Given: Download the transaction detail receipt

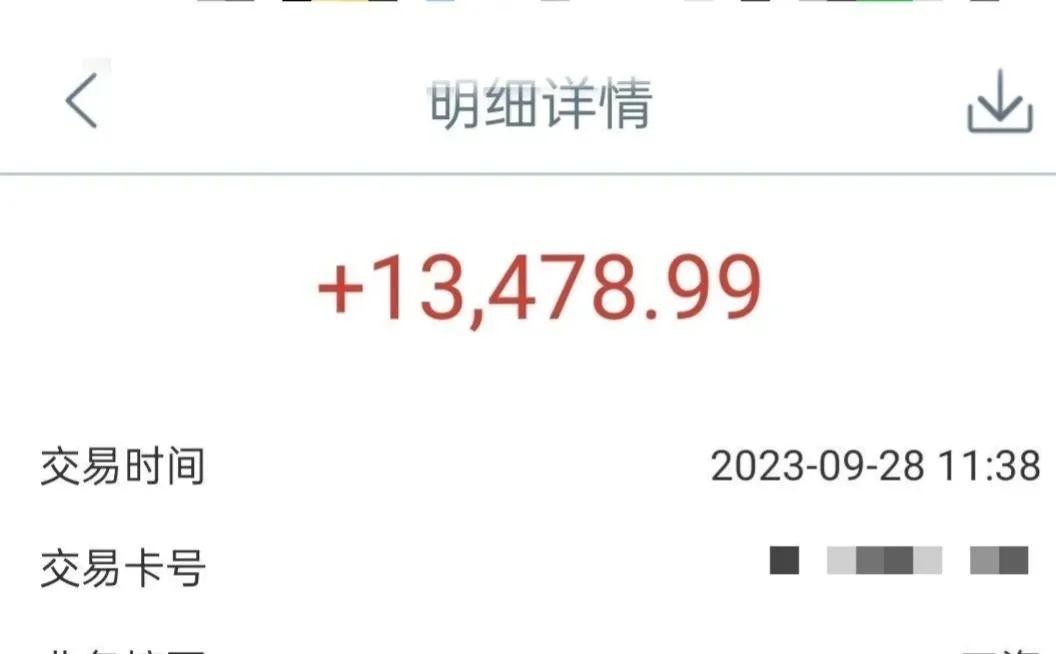Looking at the screenshot, I should (998, 103).
